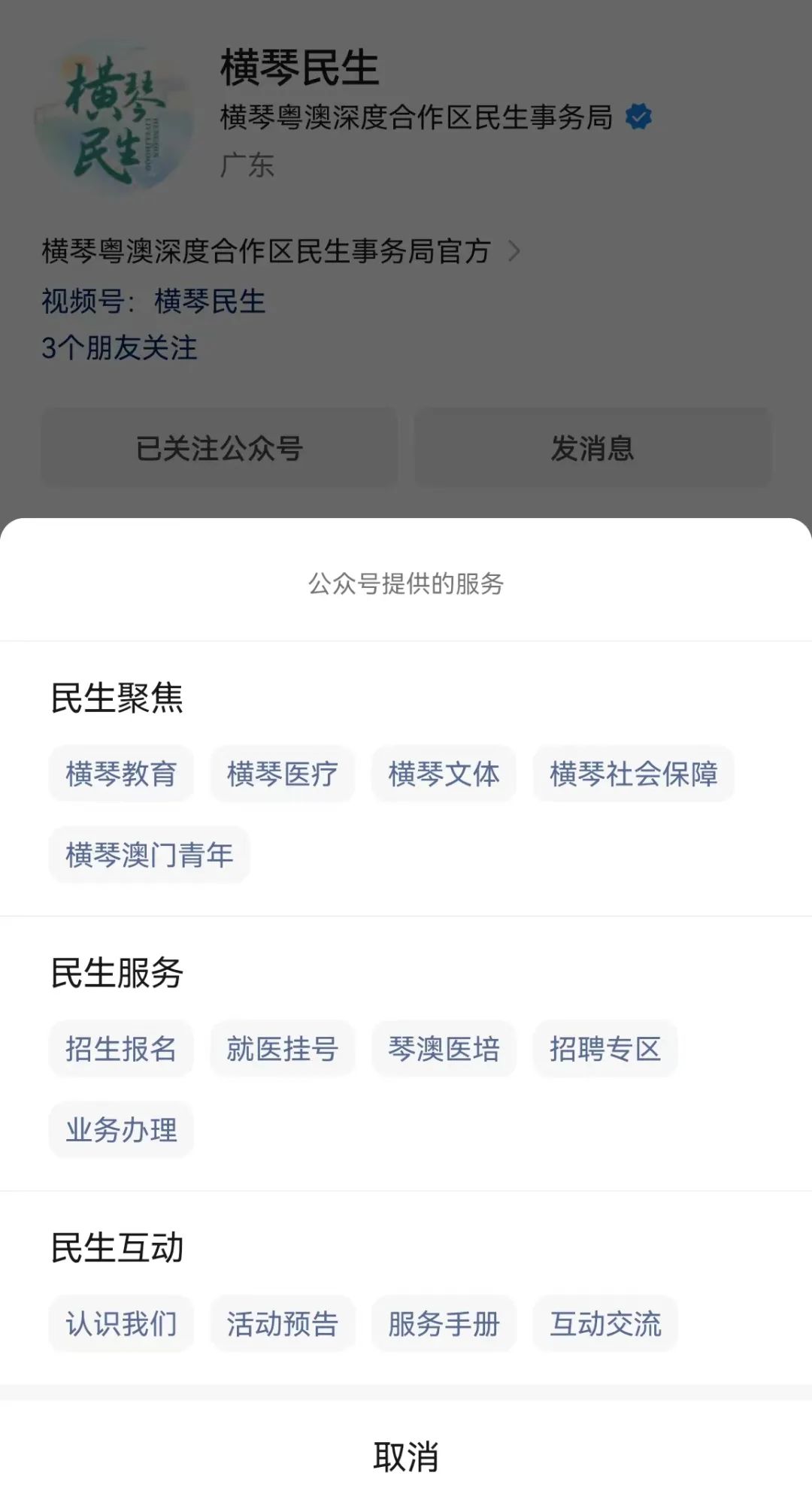The width and height of the screenshot is (812, 1512).
Task: Click 3个朋友关注 to view followers
Action: (x=120, y=350)
